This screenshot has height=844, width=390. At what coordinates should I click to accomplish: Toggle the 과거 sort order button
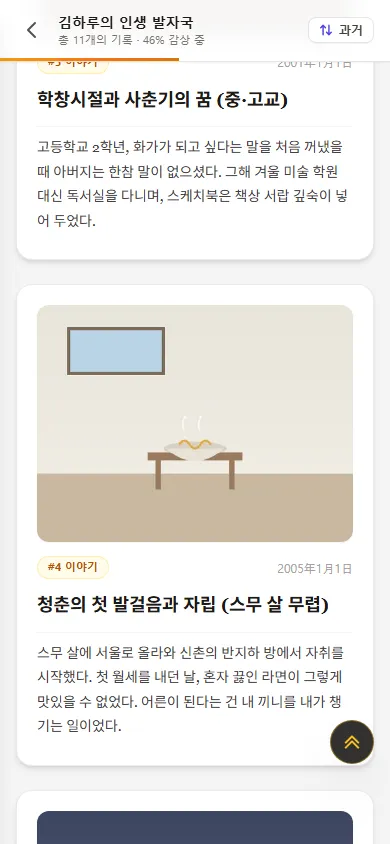[x=341, y=30]
